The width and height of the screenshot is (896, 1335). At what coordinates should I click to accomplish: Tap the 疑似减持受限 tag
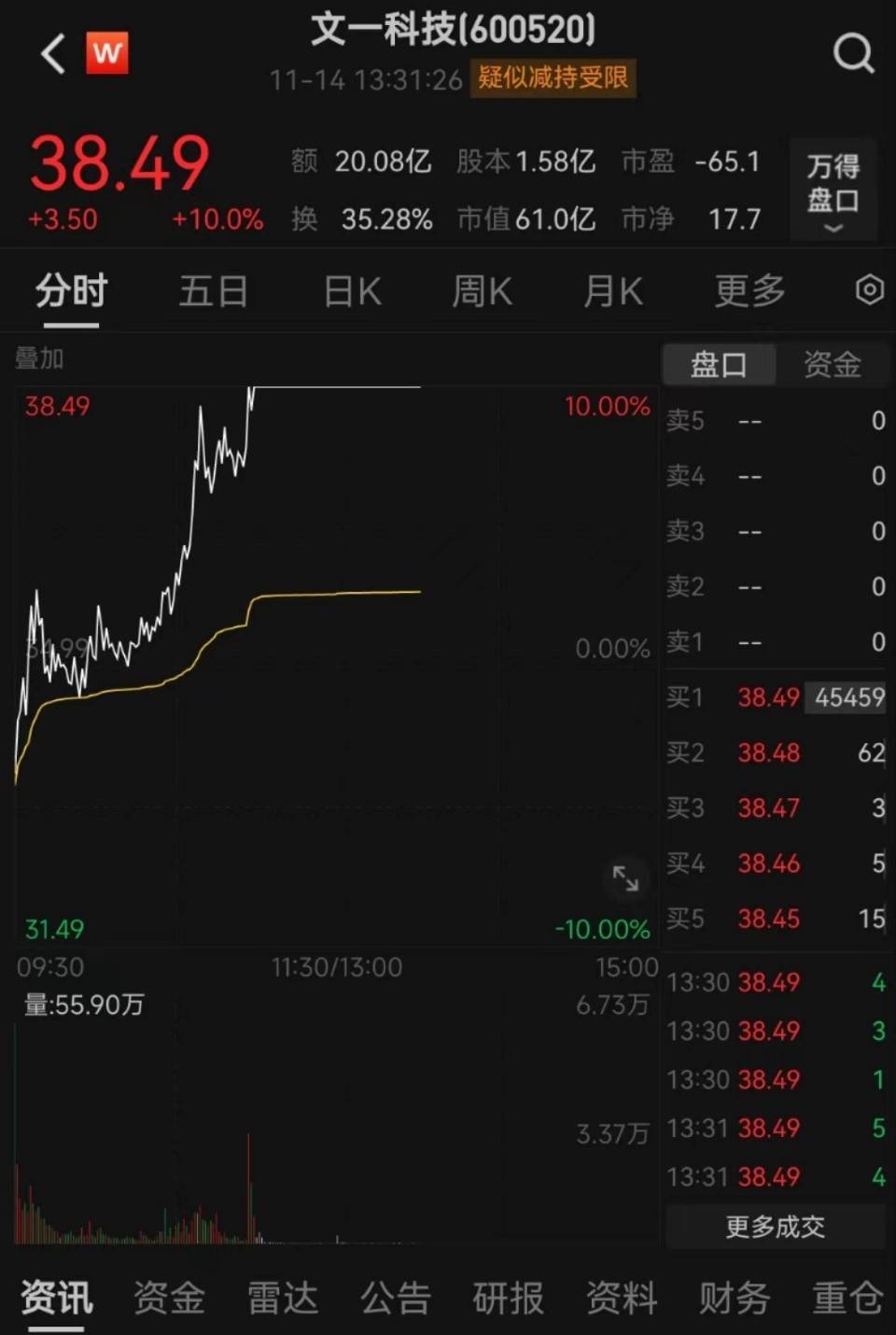tap(553, 77)
